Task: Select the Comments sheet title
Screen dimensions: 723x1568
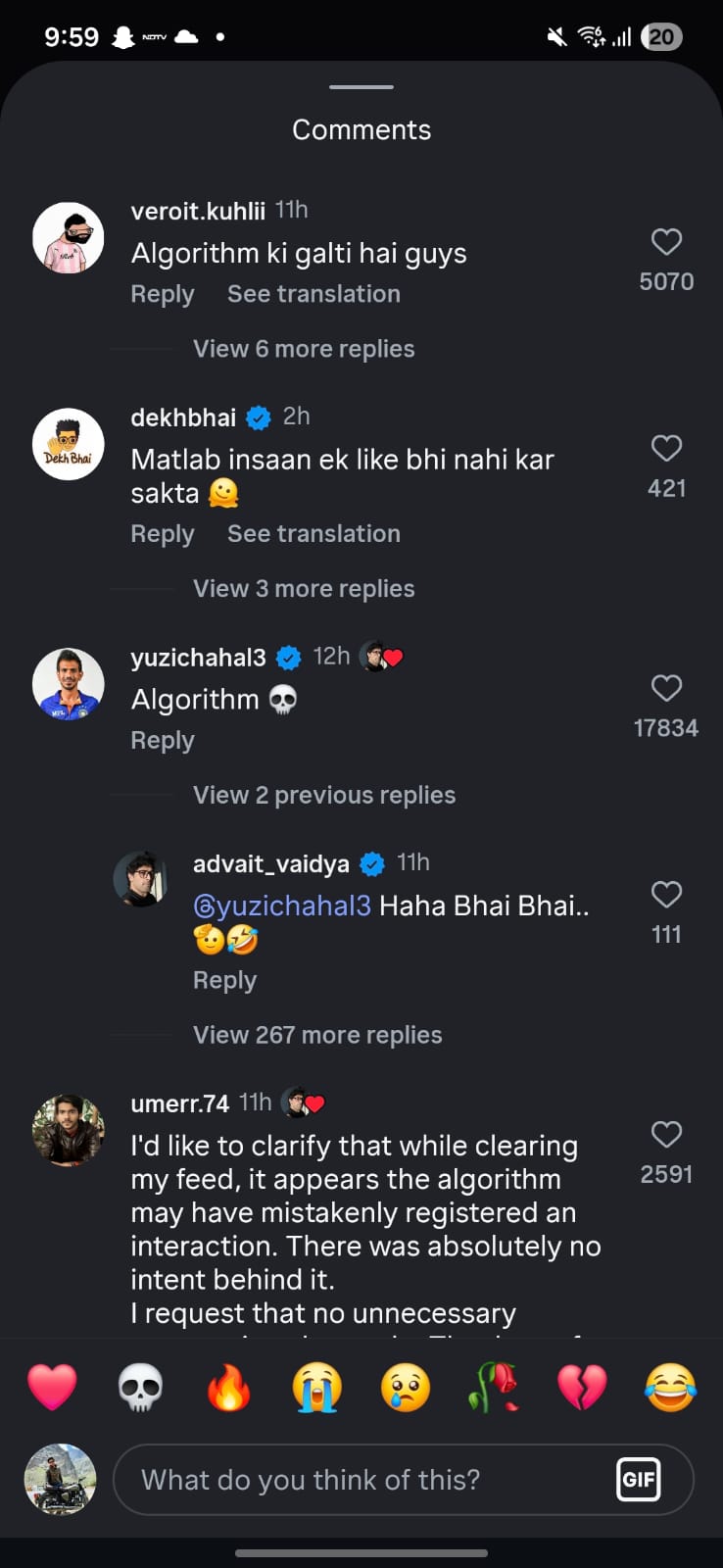Action: point(361,128)
